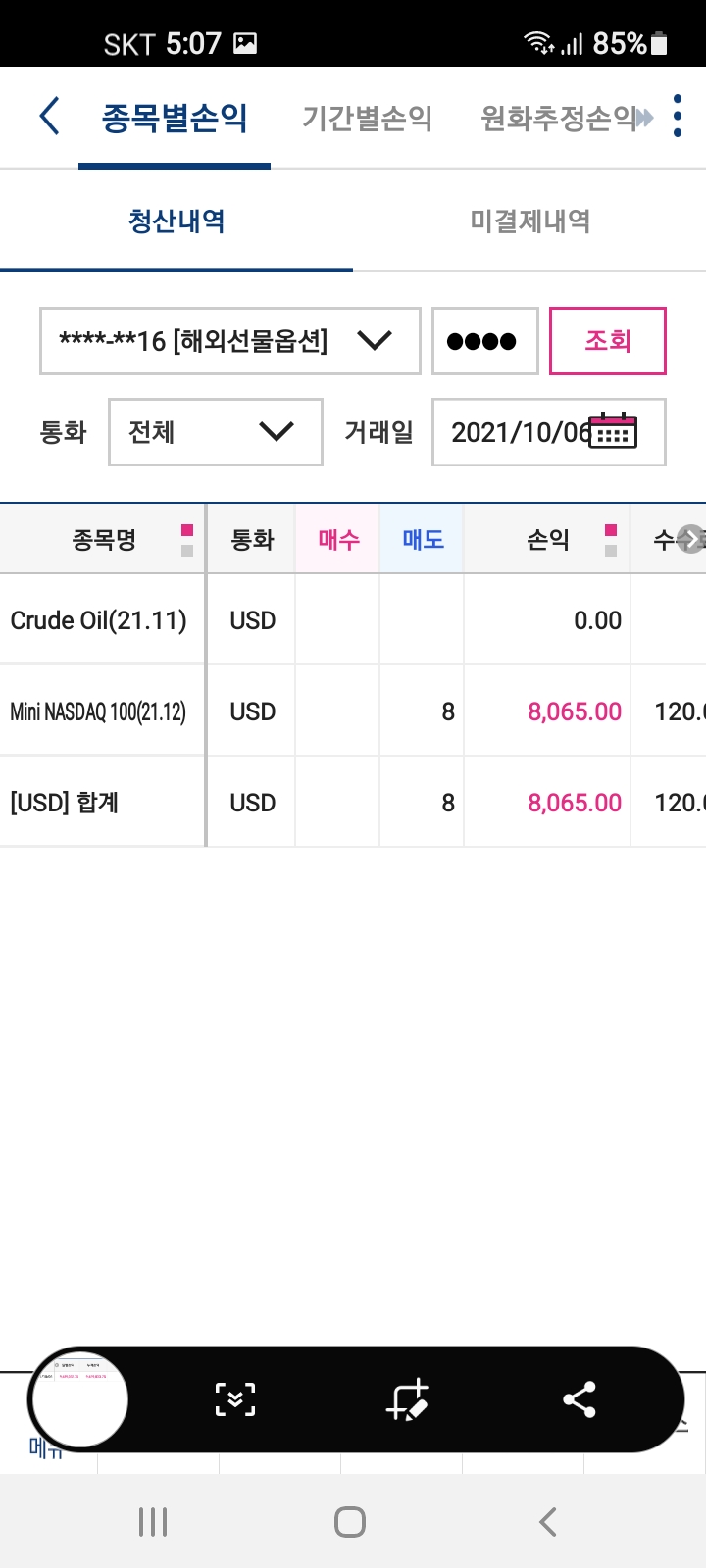Select the 청산내역 sub-tab
Screen dimensions: 706x1568
point(176,221)
